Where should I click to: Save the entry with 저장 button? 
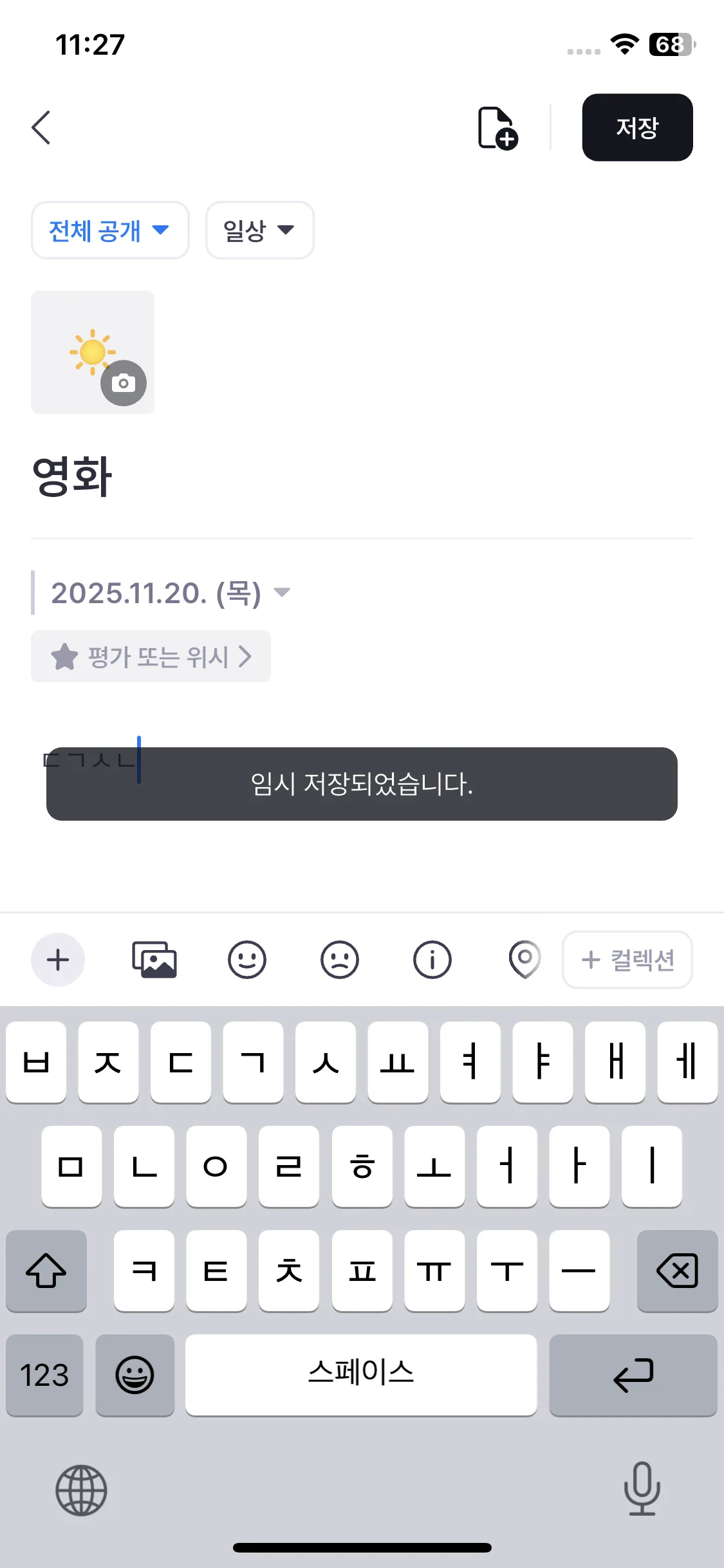tap(636, 127)
